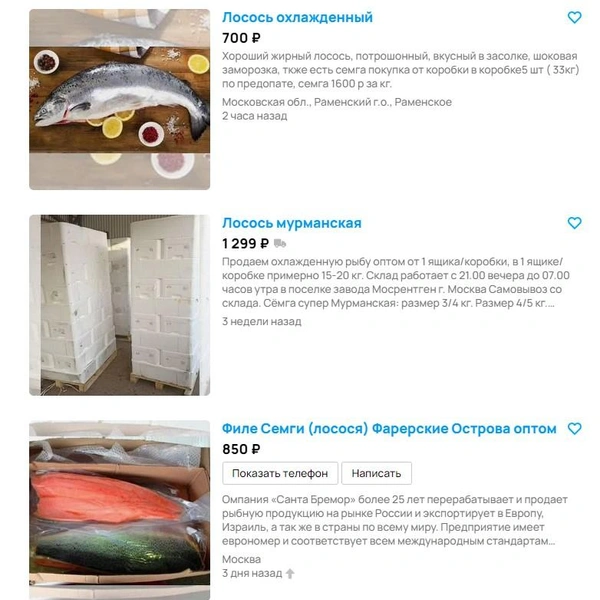Tap Написать to message the seller
The width and height of the screenshot is (600, 600).
(376, 473)
